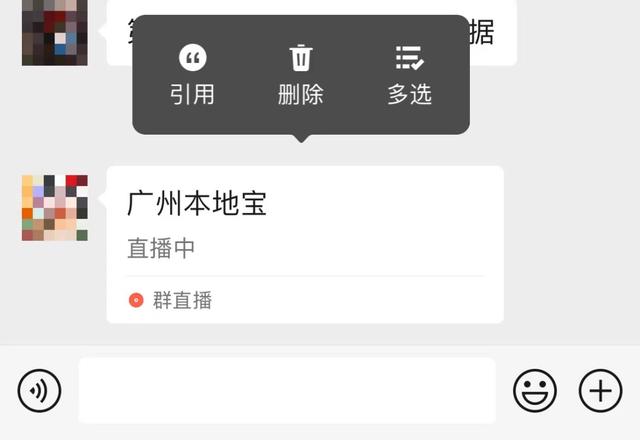The height and width of the screenshot is (440, 640).
Task: View profile of 广州本地宝 message sender avatar
Action: click(55, 208)
